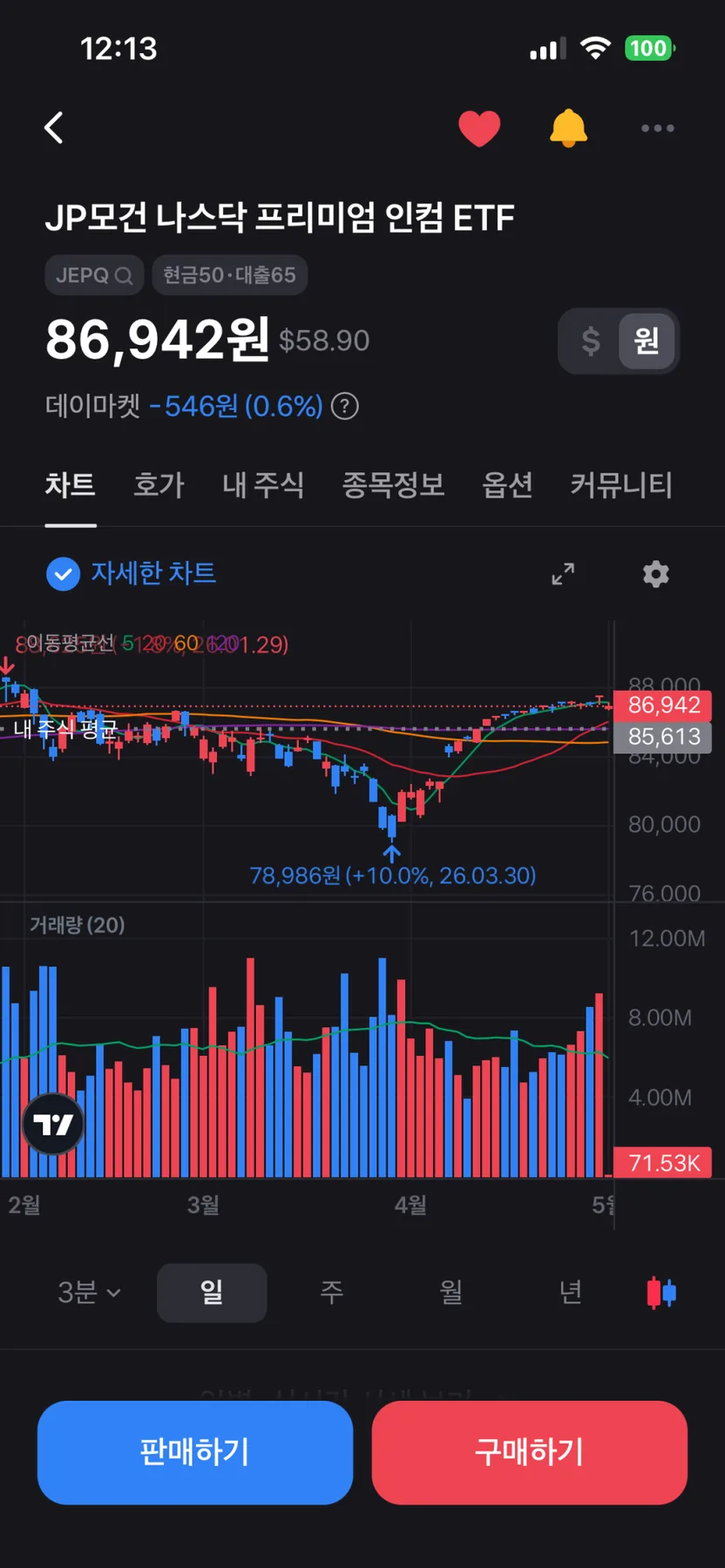Open chart settings gear
This screenshot has height=1568, width=725.
655,574
